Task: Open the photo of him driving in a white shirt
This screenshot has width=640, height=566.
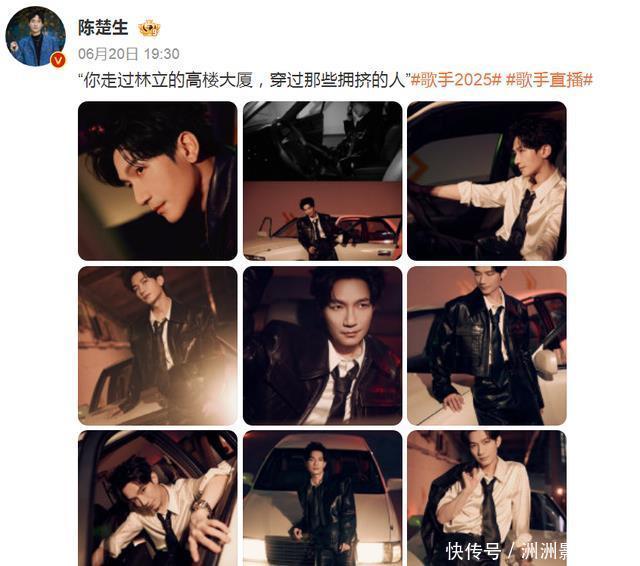Action: tap(487, 180)
